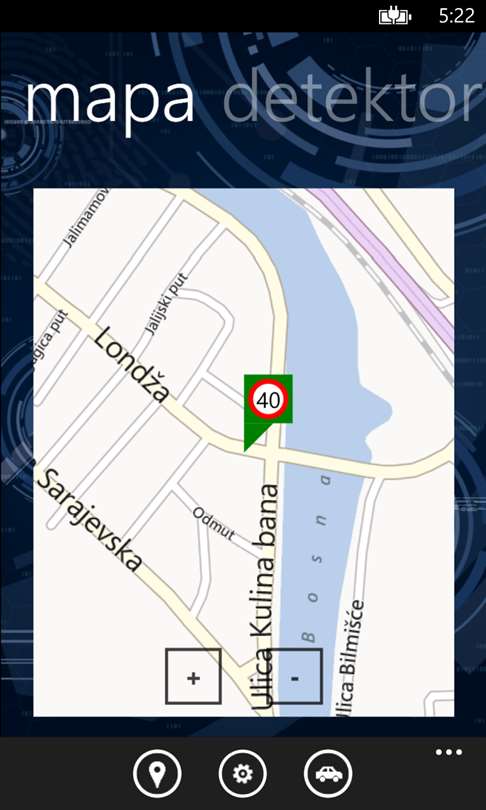Screen dimensions: 486x810
Task: Center map on my location pin
Action: click(157, 774)
